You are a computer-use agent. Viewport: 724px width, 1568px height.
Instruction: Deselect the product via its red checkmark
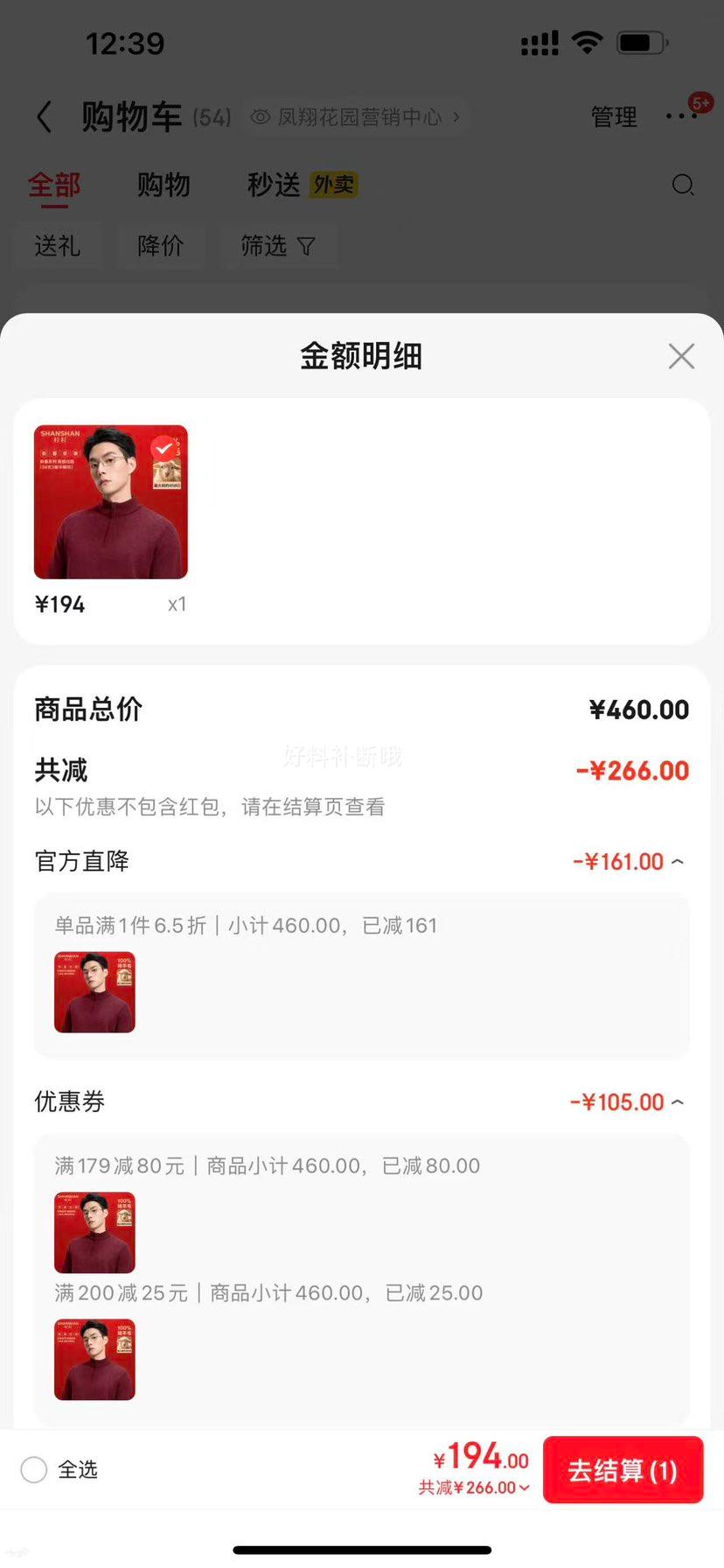[162, 448]
